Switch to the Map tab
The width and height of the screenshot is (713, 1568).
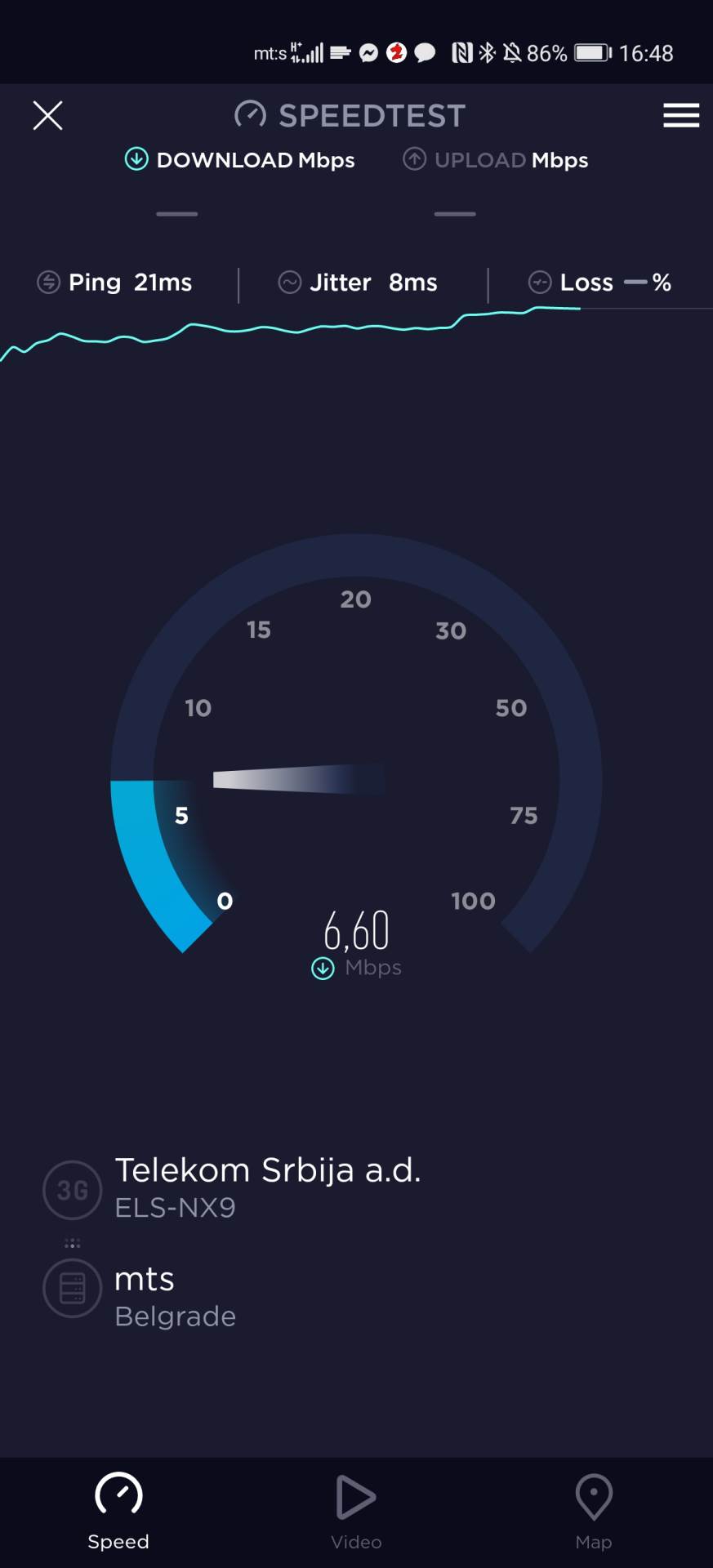tap(593, 1512)
